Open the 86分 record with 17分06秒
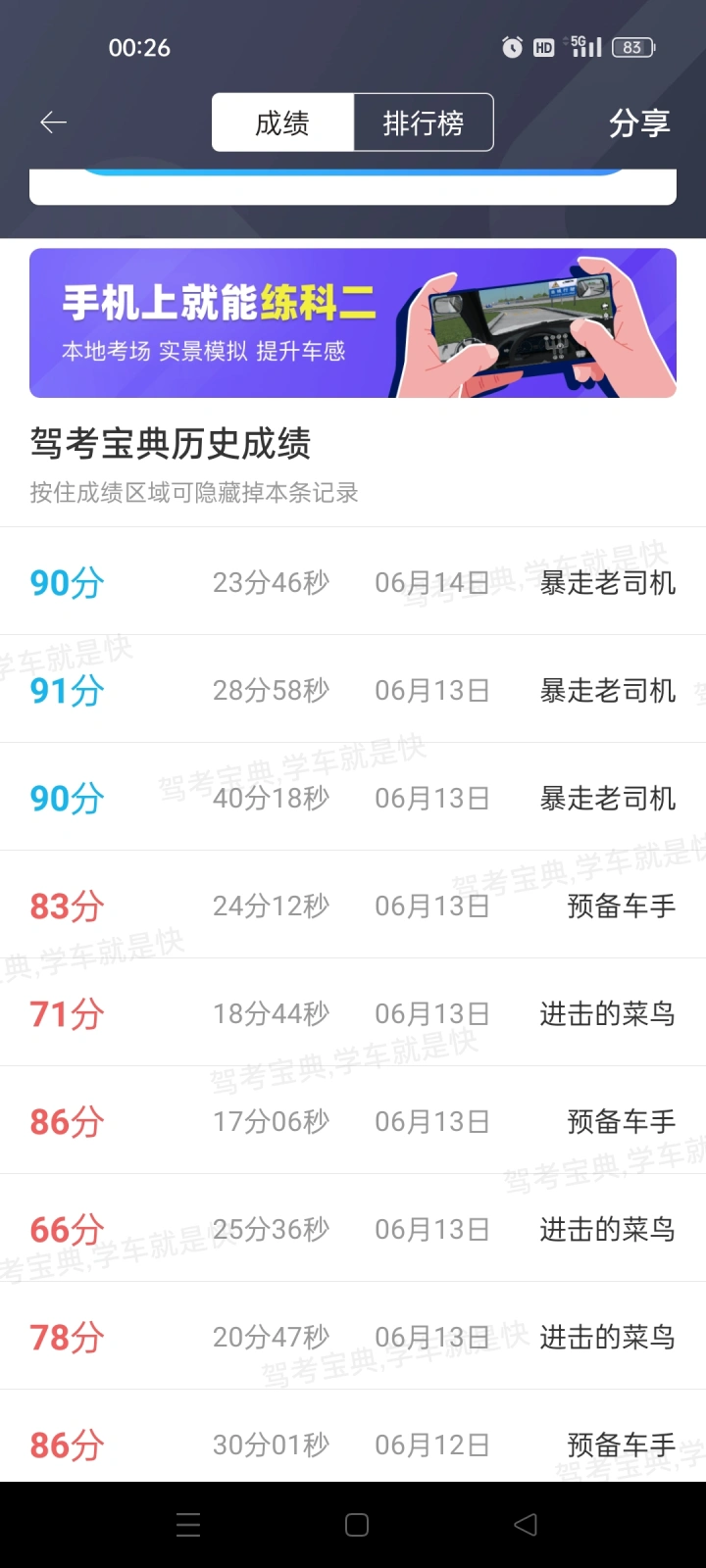This screenshot has width=706, height=1568. (353, 1120)
